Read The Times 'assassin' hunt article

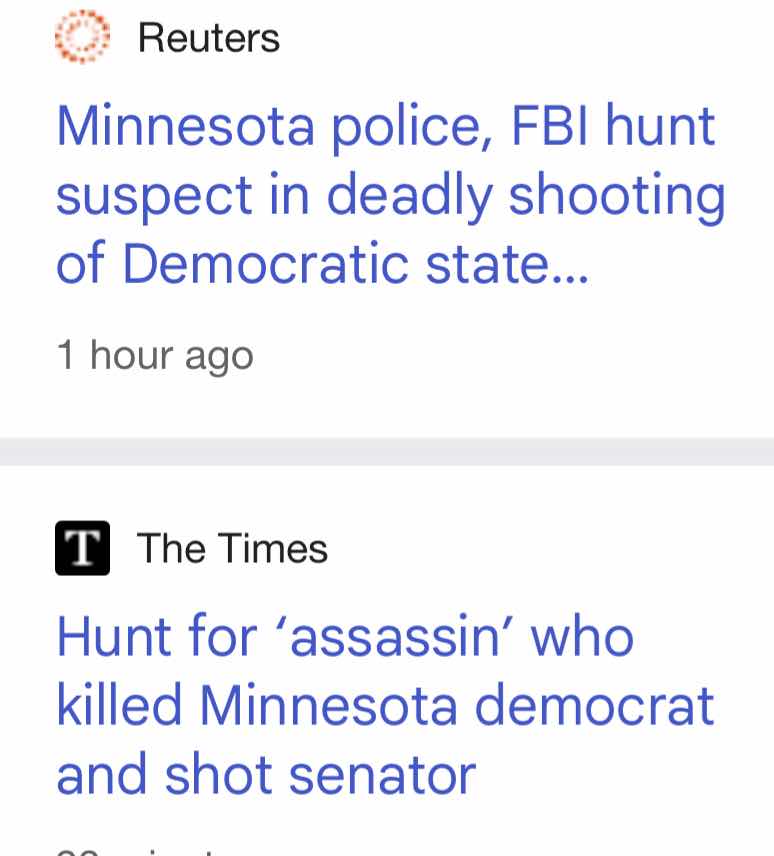385,705
